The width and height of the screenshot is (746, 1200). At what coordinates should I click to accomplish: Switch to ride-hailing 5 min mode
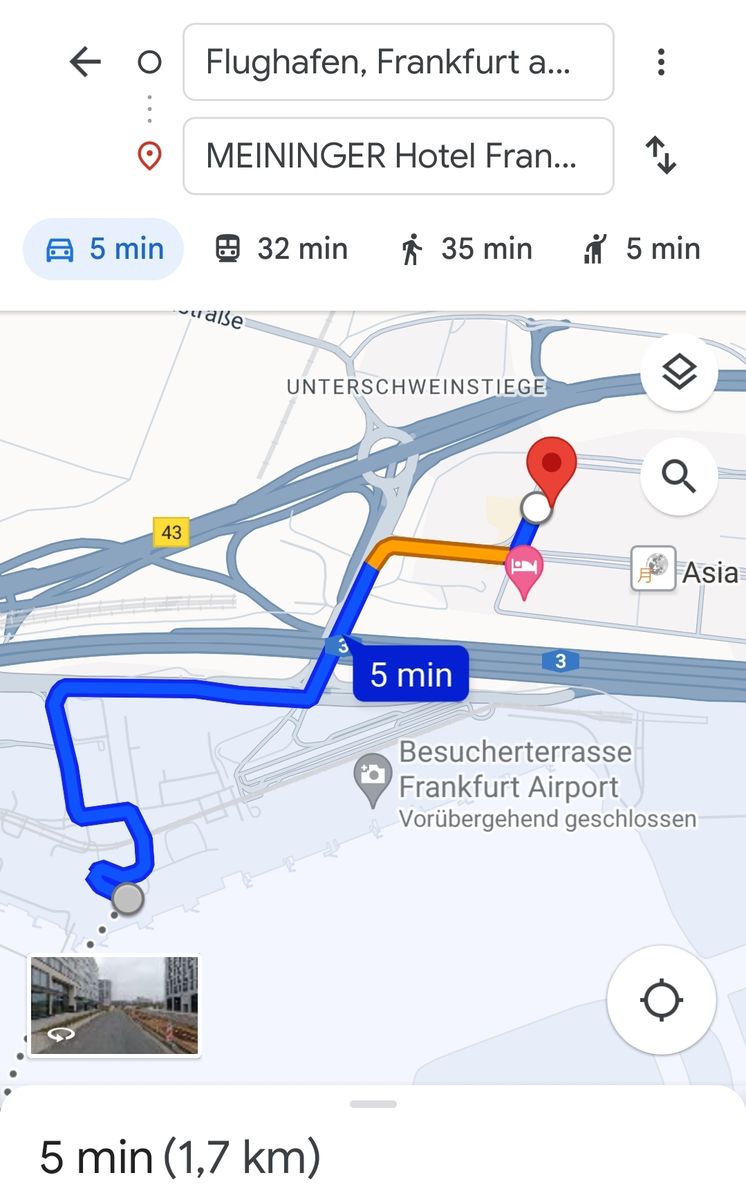[x=641, y=249]
